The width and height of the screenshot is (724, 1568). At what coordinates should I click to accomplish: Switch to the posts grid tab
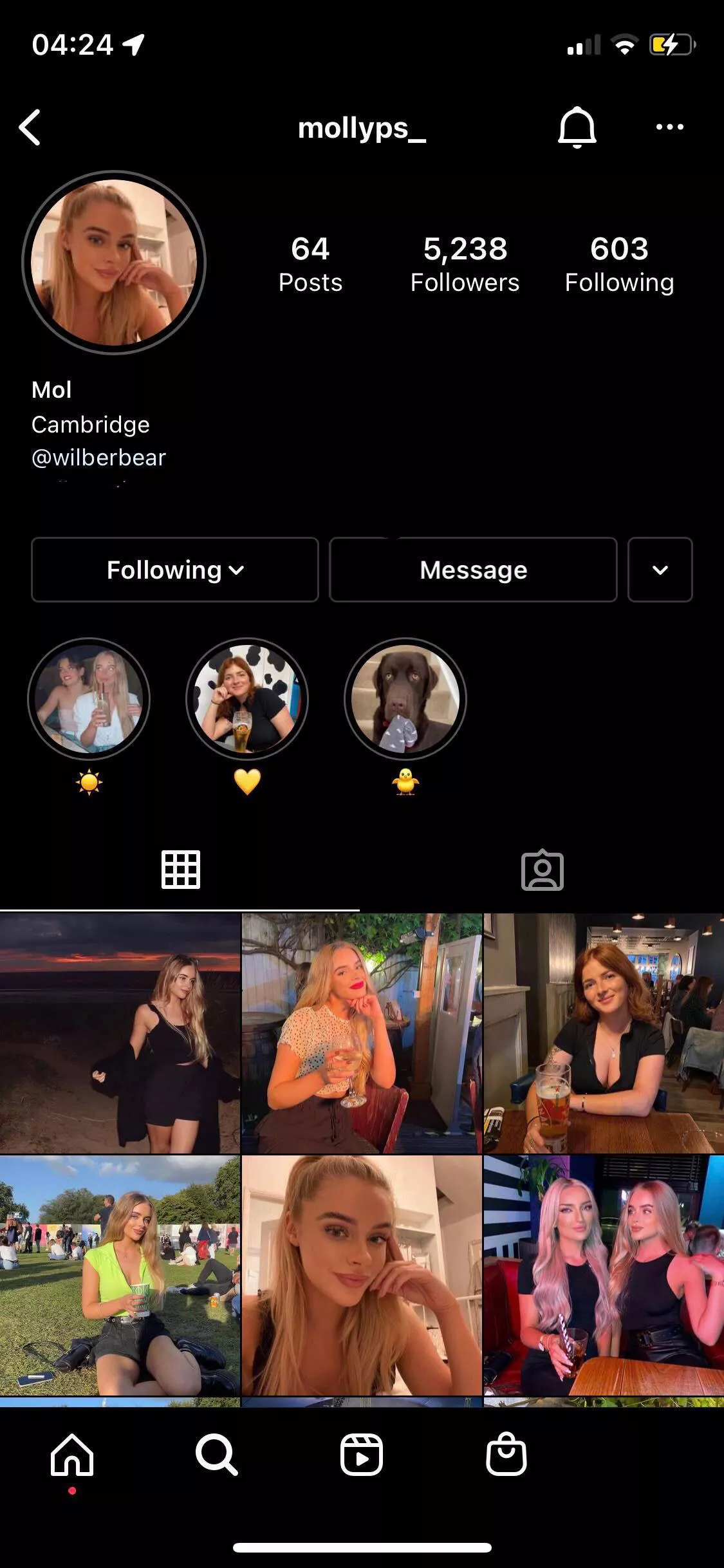point(180,870)
